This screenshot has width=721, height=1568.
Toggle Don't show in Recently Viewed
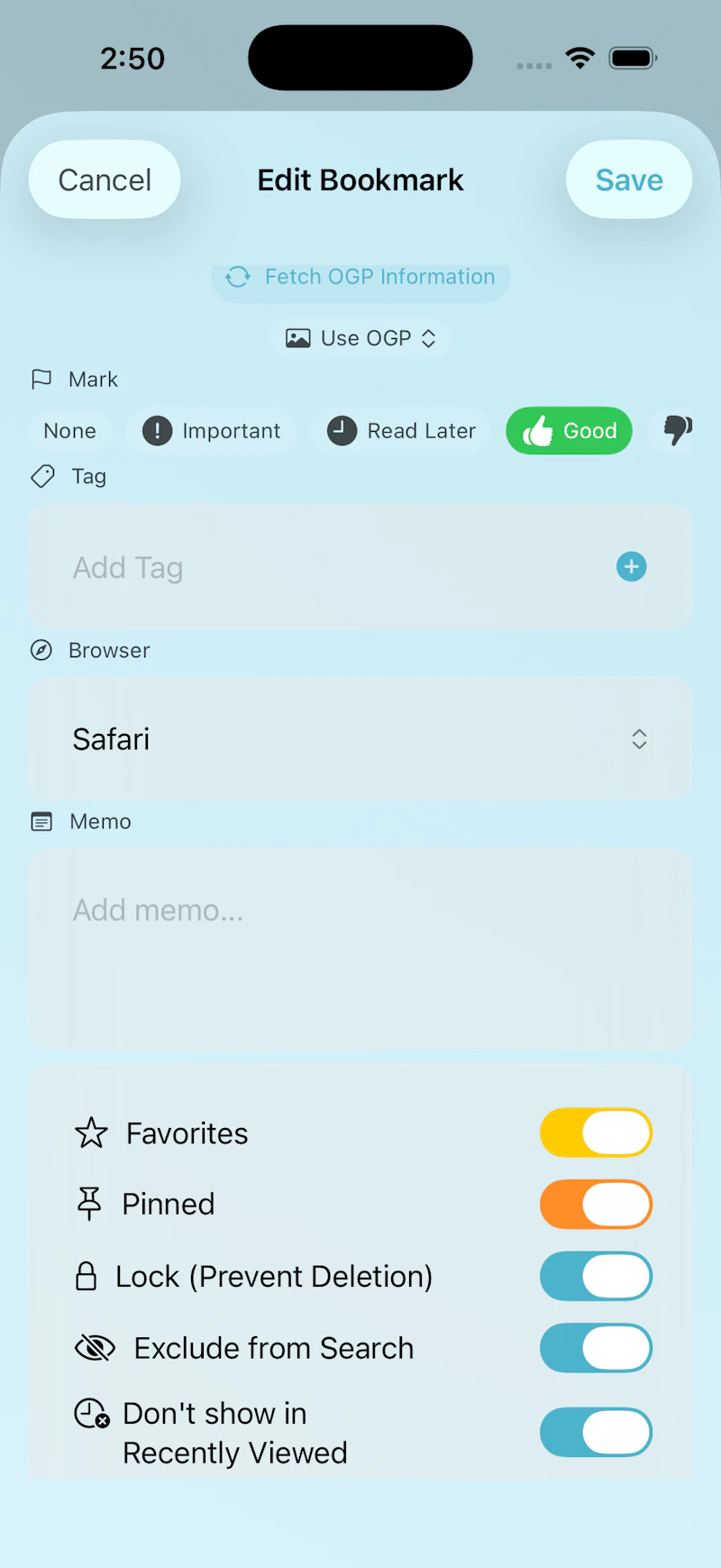(x=596, y=1432)
